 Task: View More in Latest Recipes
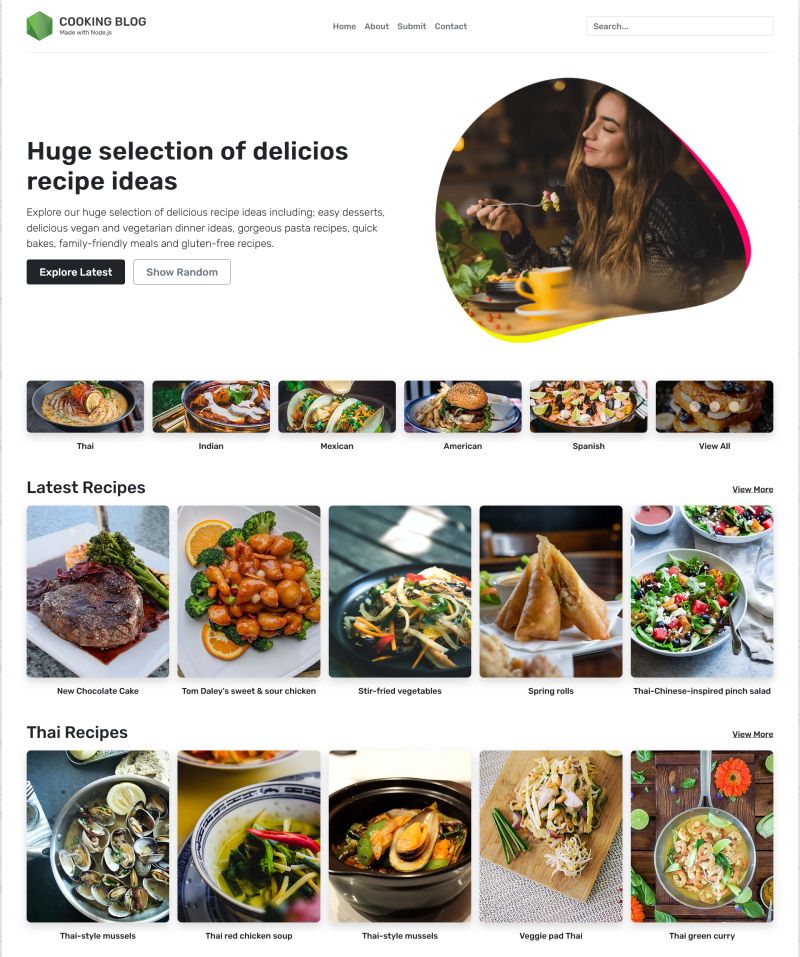point(752,490)
